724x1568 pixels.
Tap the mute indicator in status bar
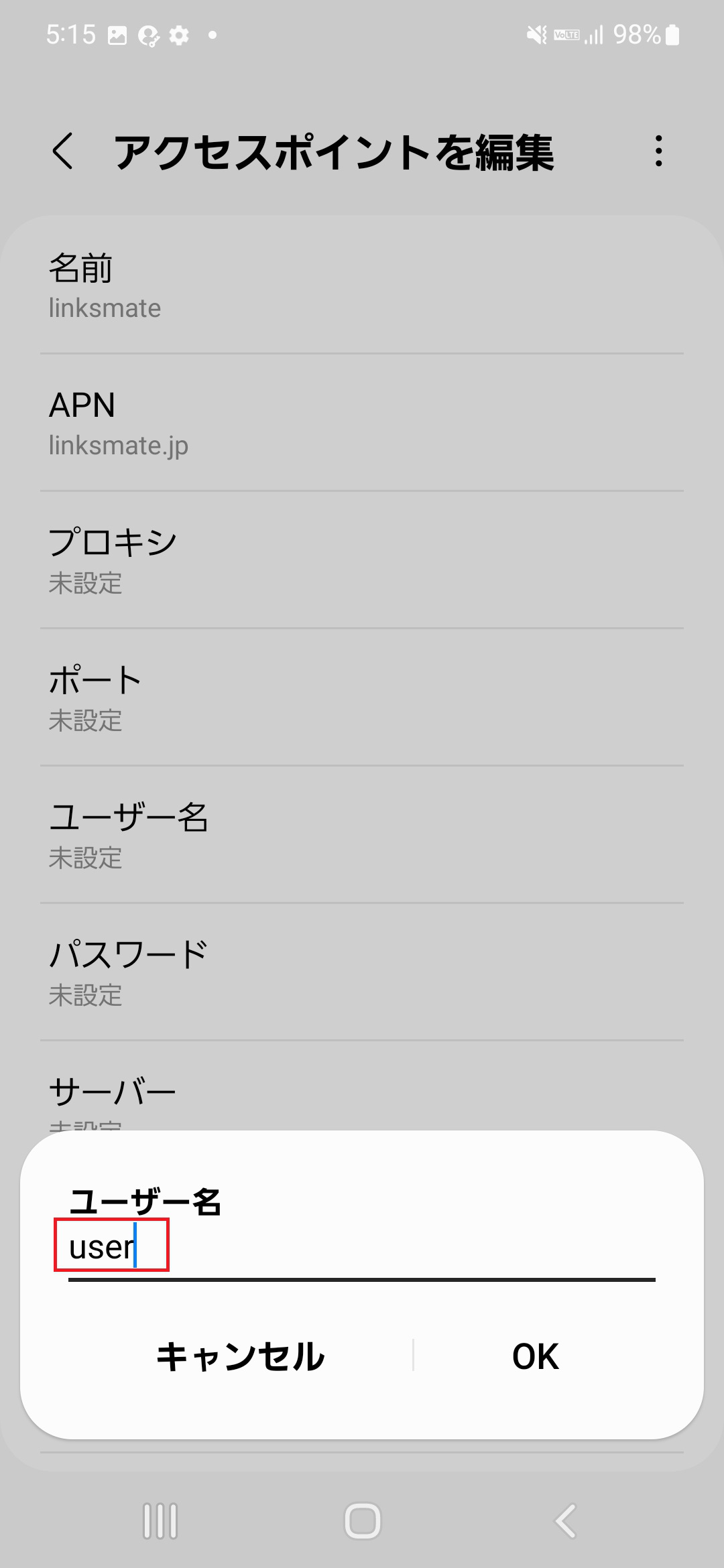[x=536, y=35]
